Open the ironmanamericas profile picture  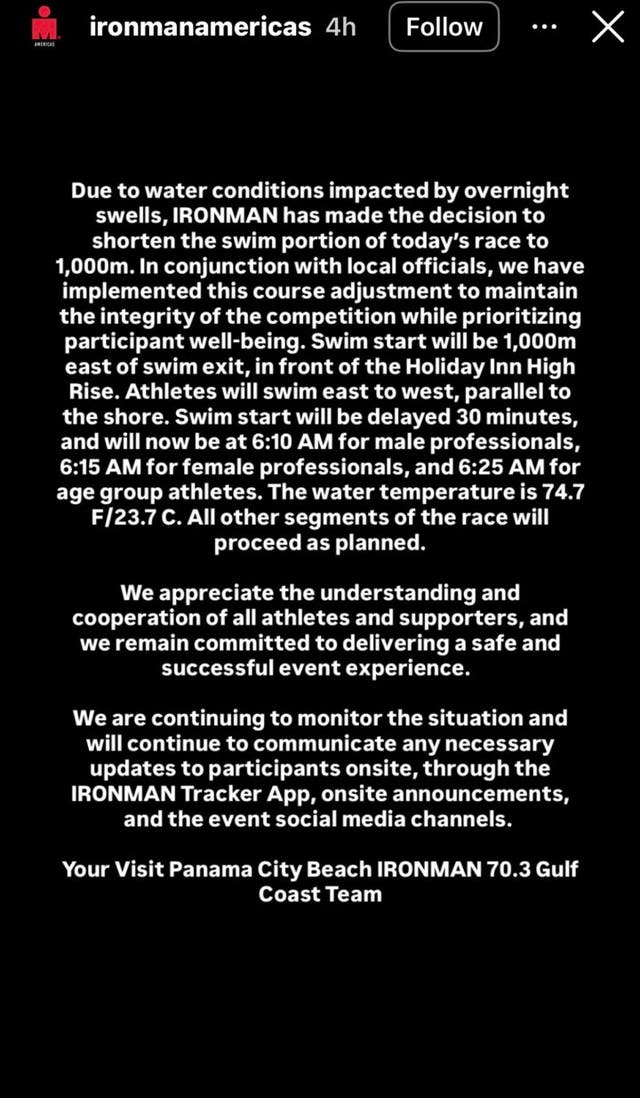44,27
